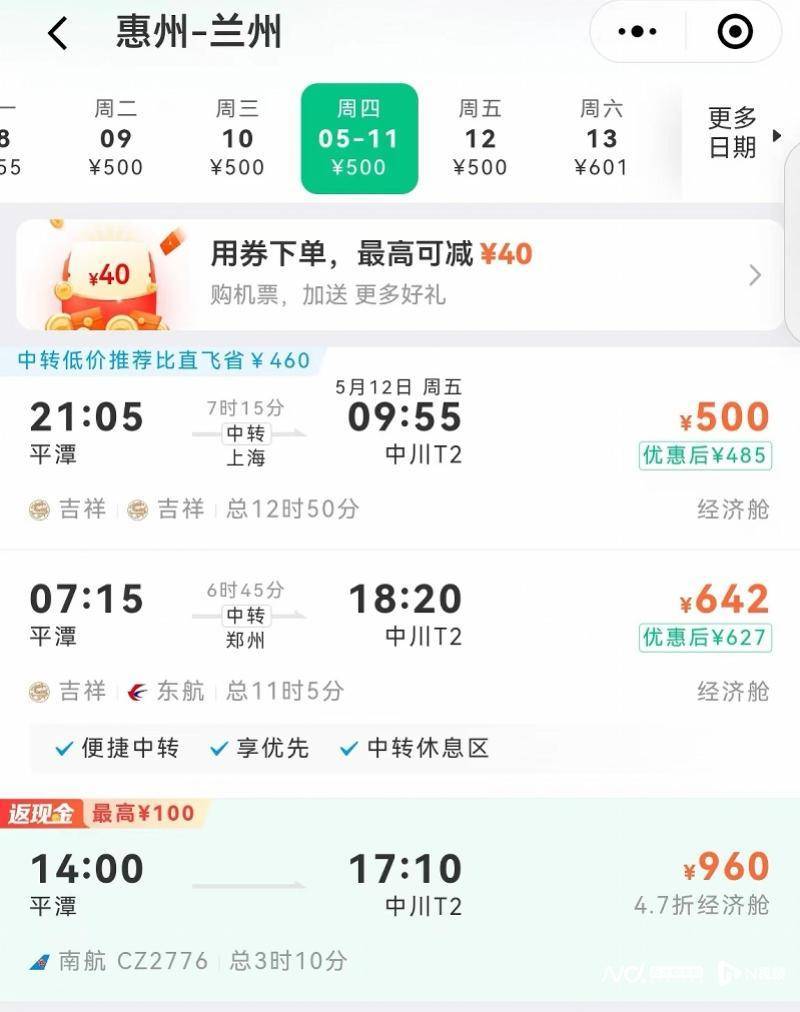
Task: Open the mini program more options menu
Action: tap(638, 33)
